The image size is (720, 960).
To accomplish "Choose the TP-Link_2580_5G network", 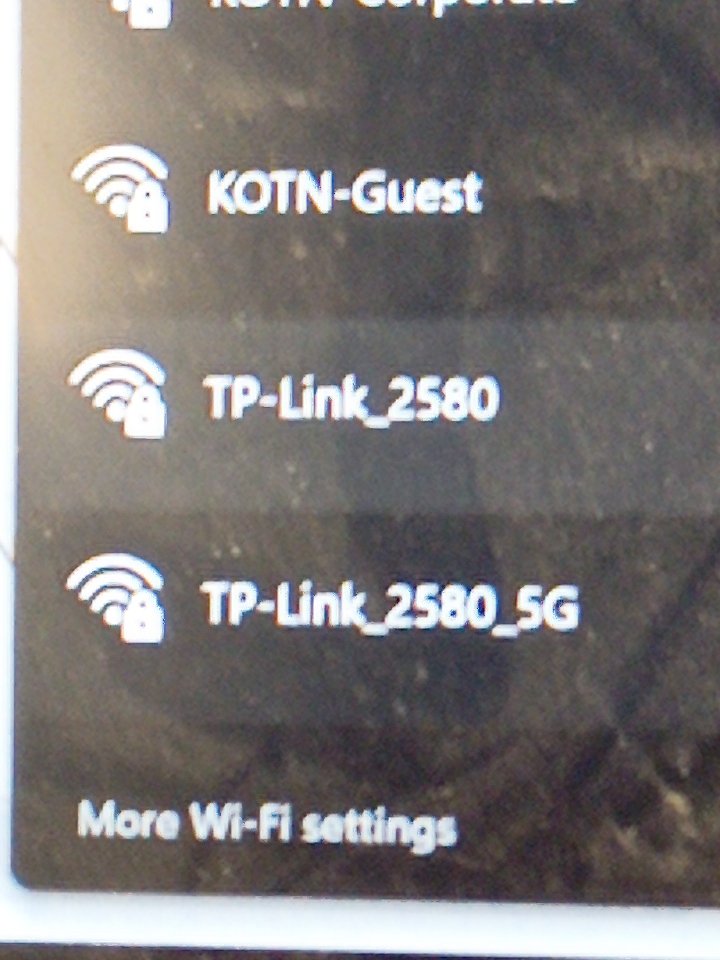I will tap(390, 606).
